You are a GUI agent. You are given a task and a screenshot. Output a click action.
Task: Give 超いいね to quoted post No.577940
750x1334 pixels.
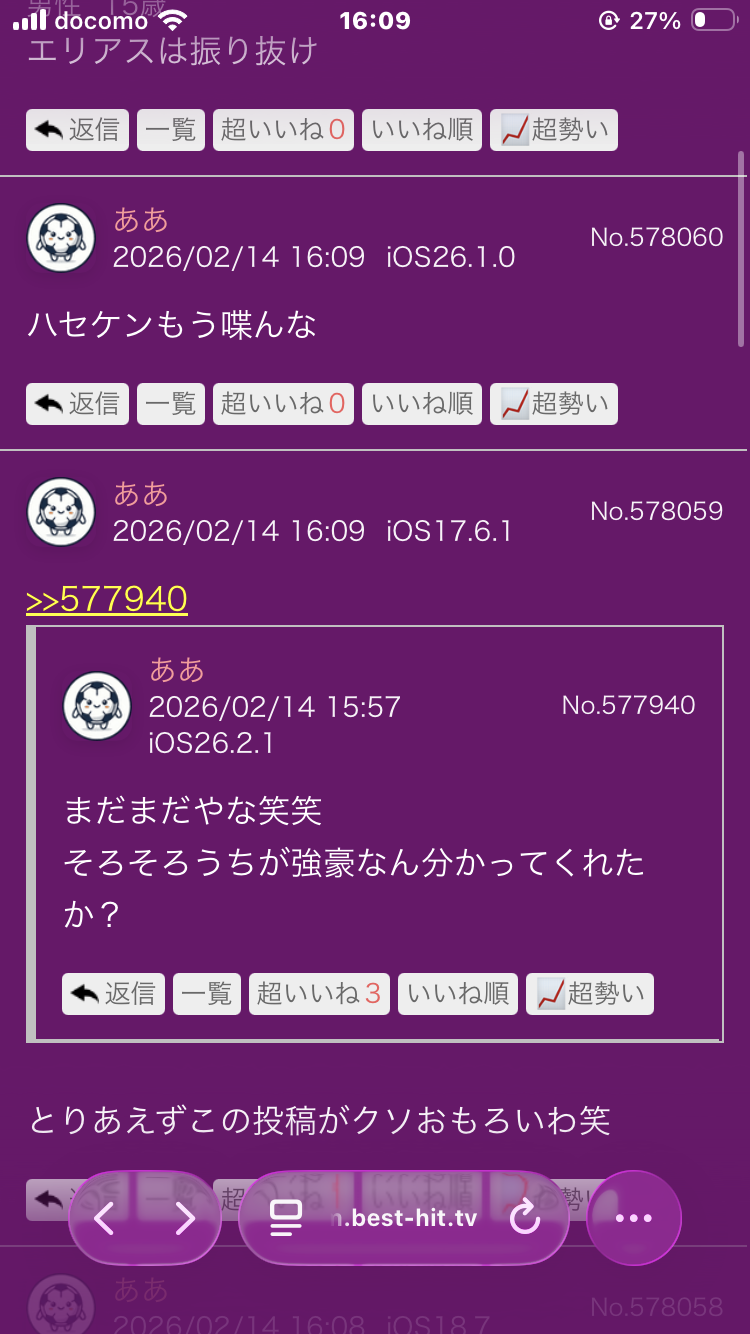tap(319, 993)
